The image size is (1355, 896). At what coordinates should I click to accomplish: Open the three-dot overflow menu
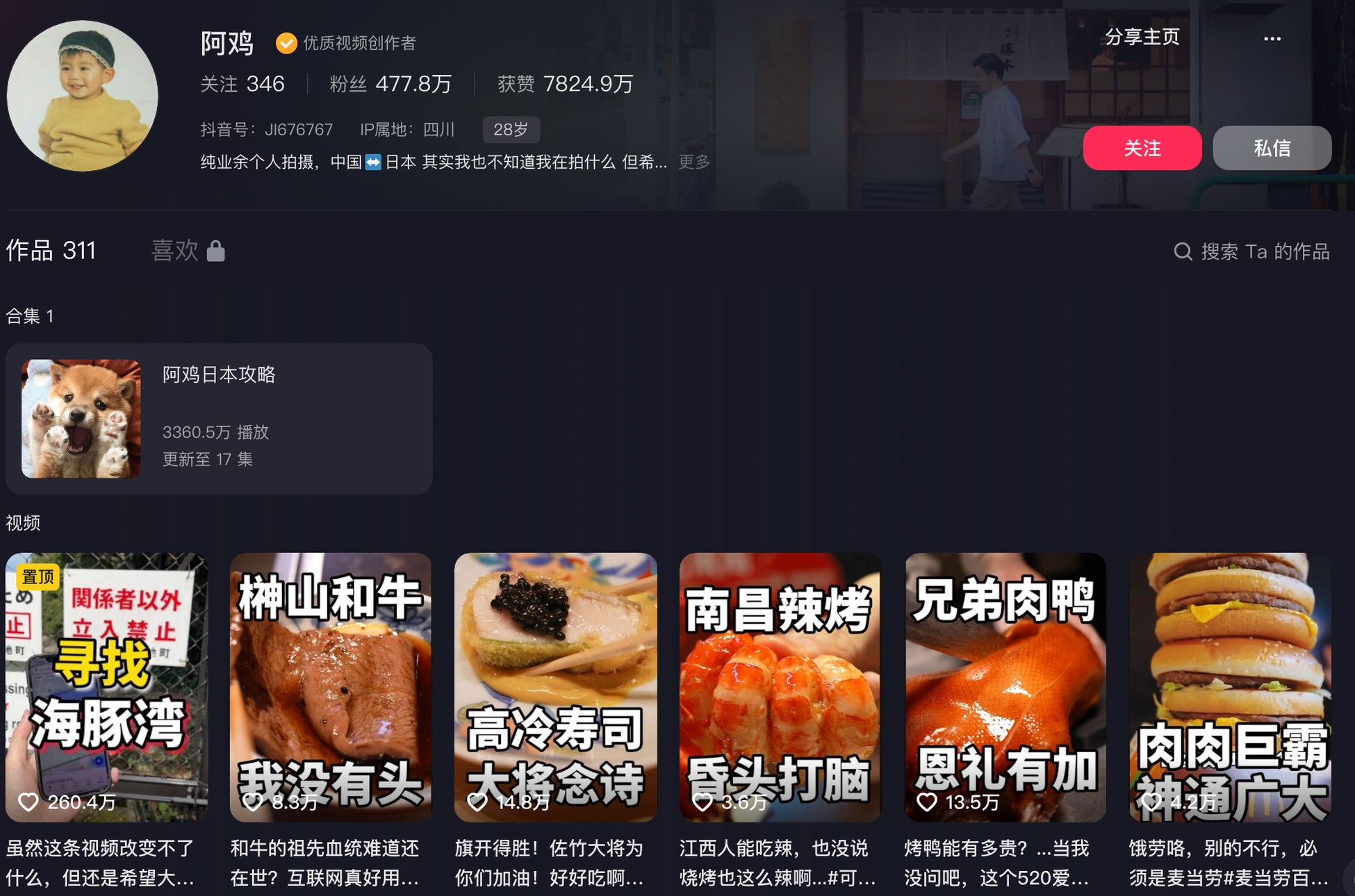pos(1272,39)
